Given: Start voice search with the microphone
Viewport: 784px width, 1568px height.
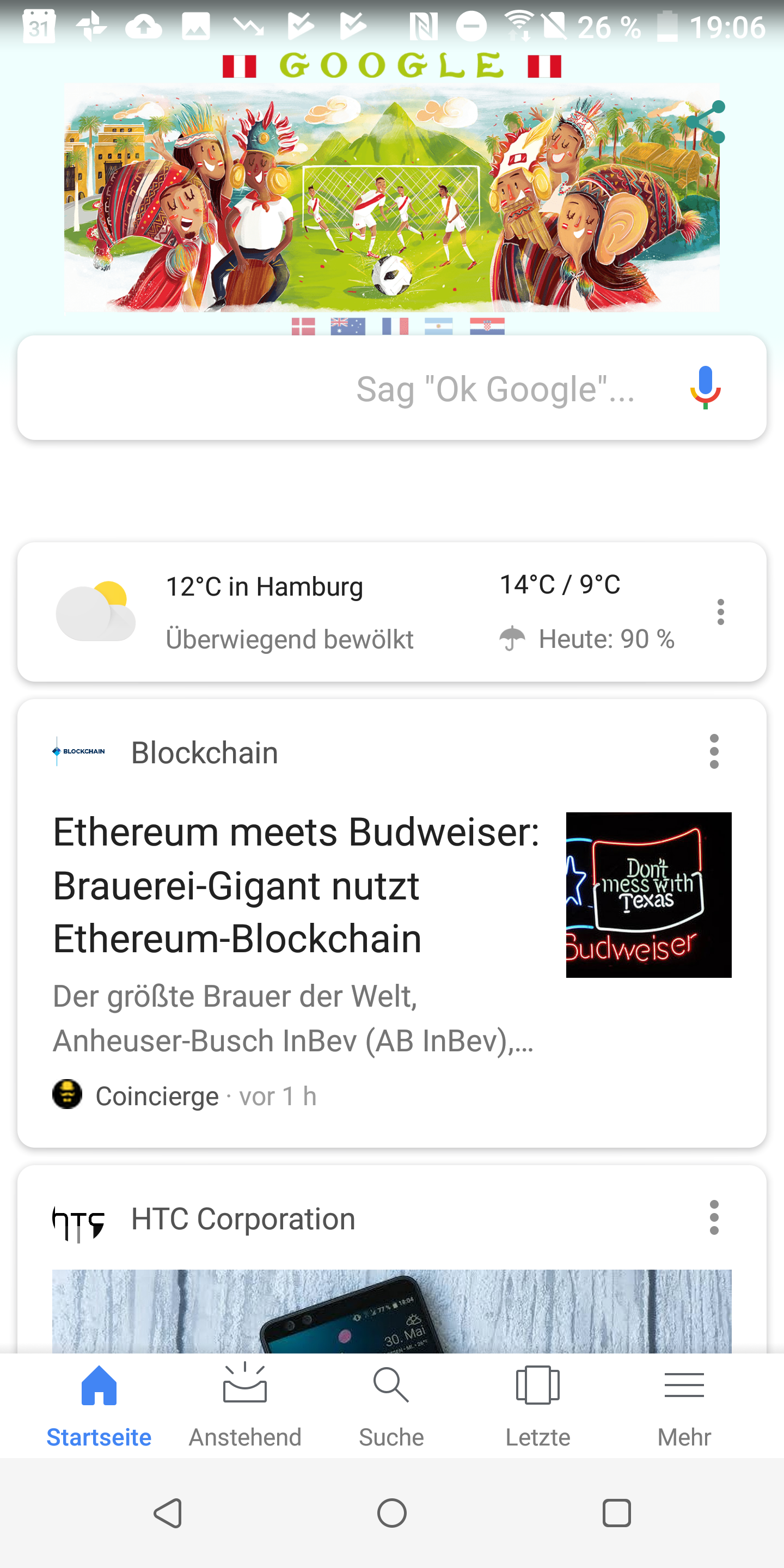Looking at the screenshot, I should (x=705, y=388).
